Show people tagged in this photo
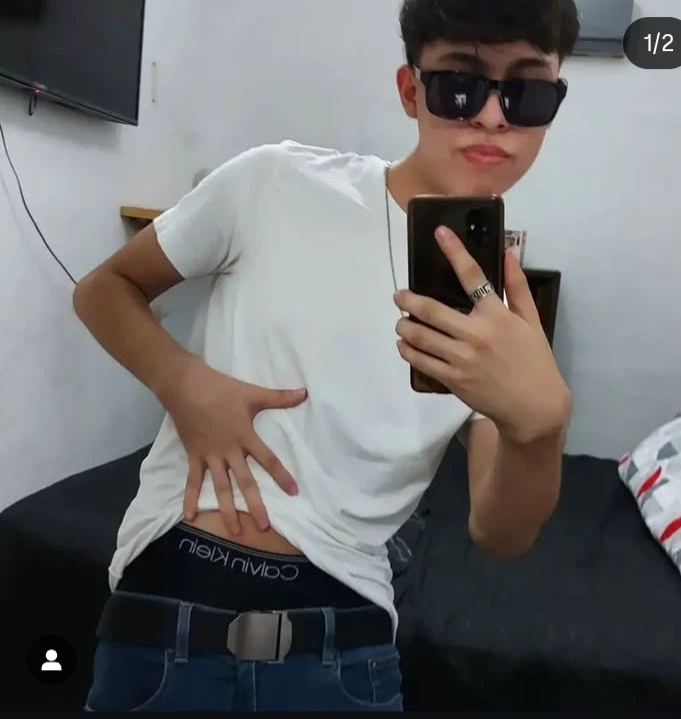Image resolution: width=681 pixels, height=719 pixels. 51,660
